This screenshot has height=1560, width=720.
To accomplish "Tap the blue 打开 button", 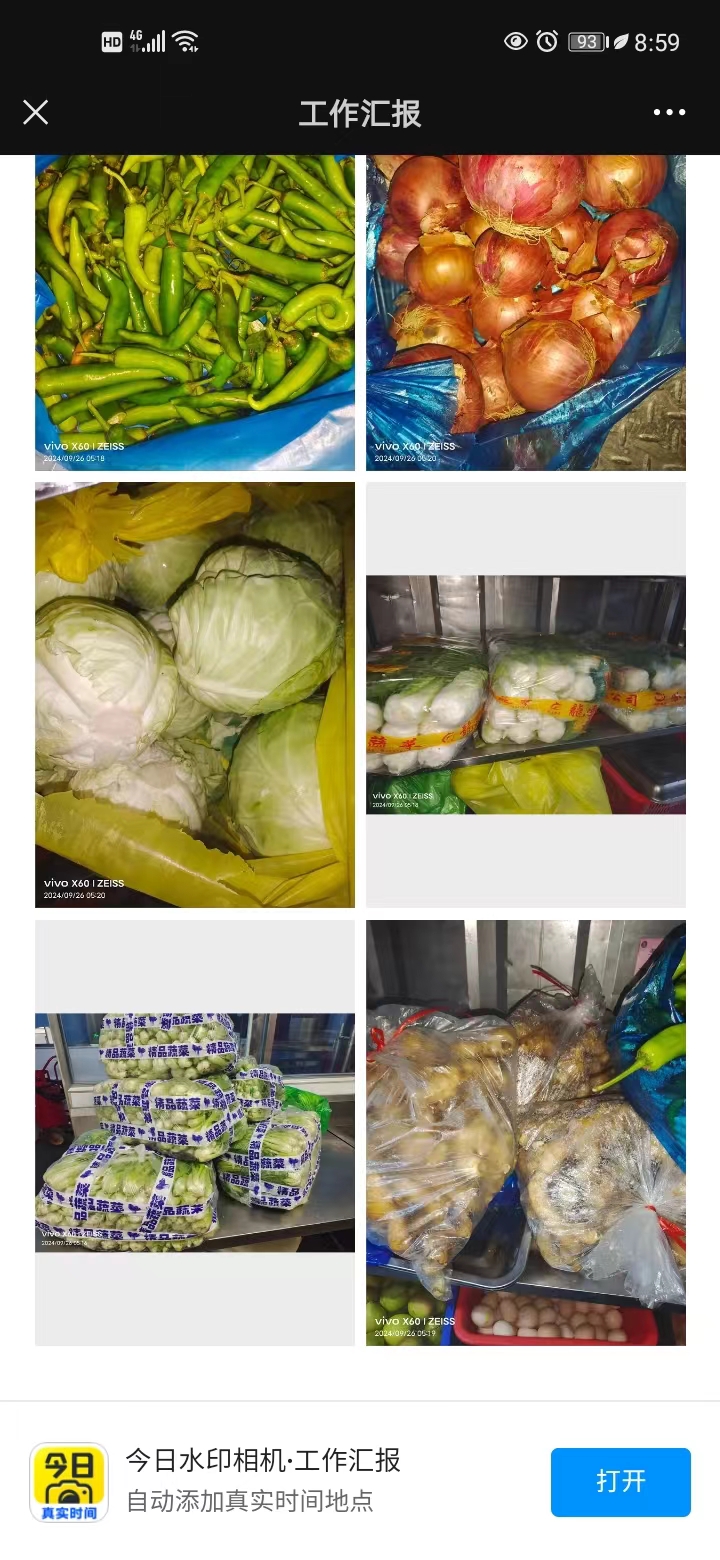I will [620, 1481].
